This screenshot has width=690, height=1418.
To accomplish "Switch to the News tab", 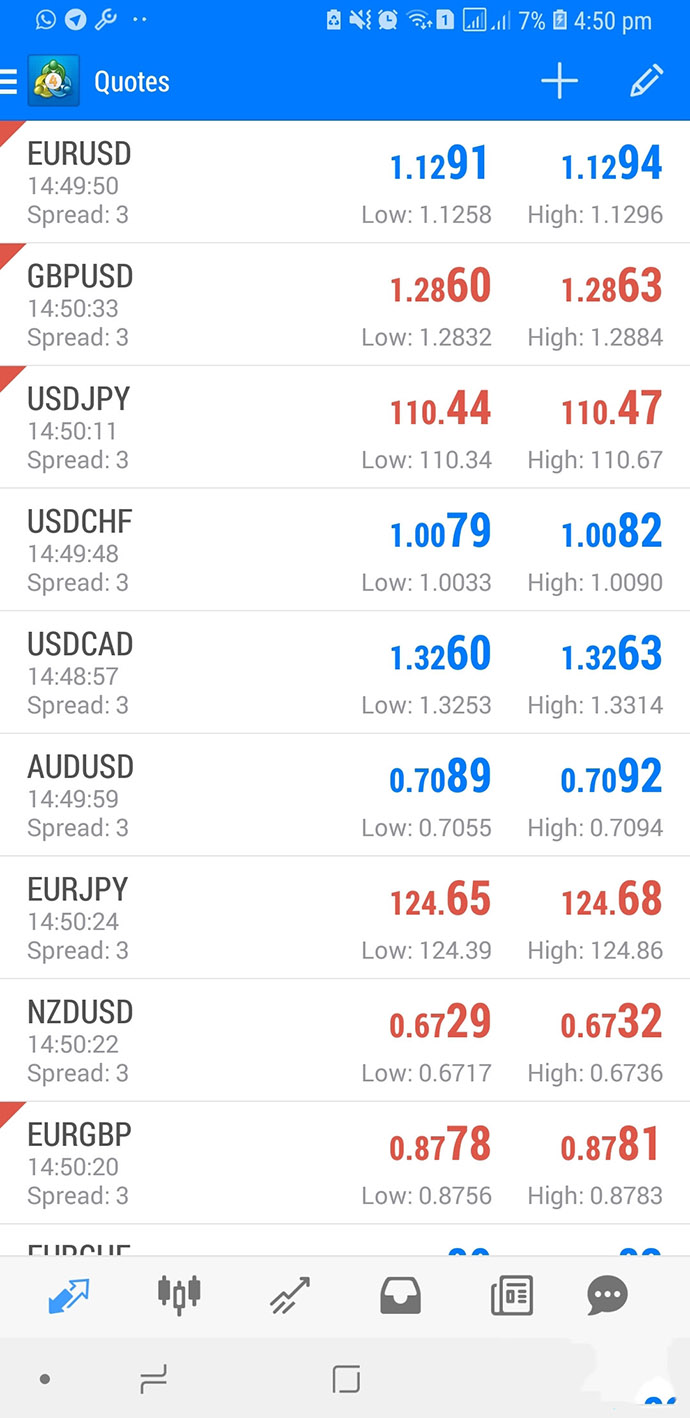I will tap(511, 1296).
